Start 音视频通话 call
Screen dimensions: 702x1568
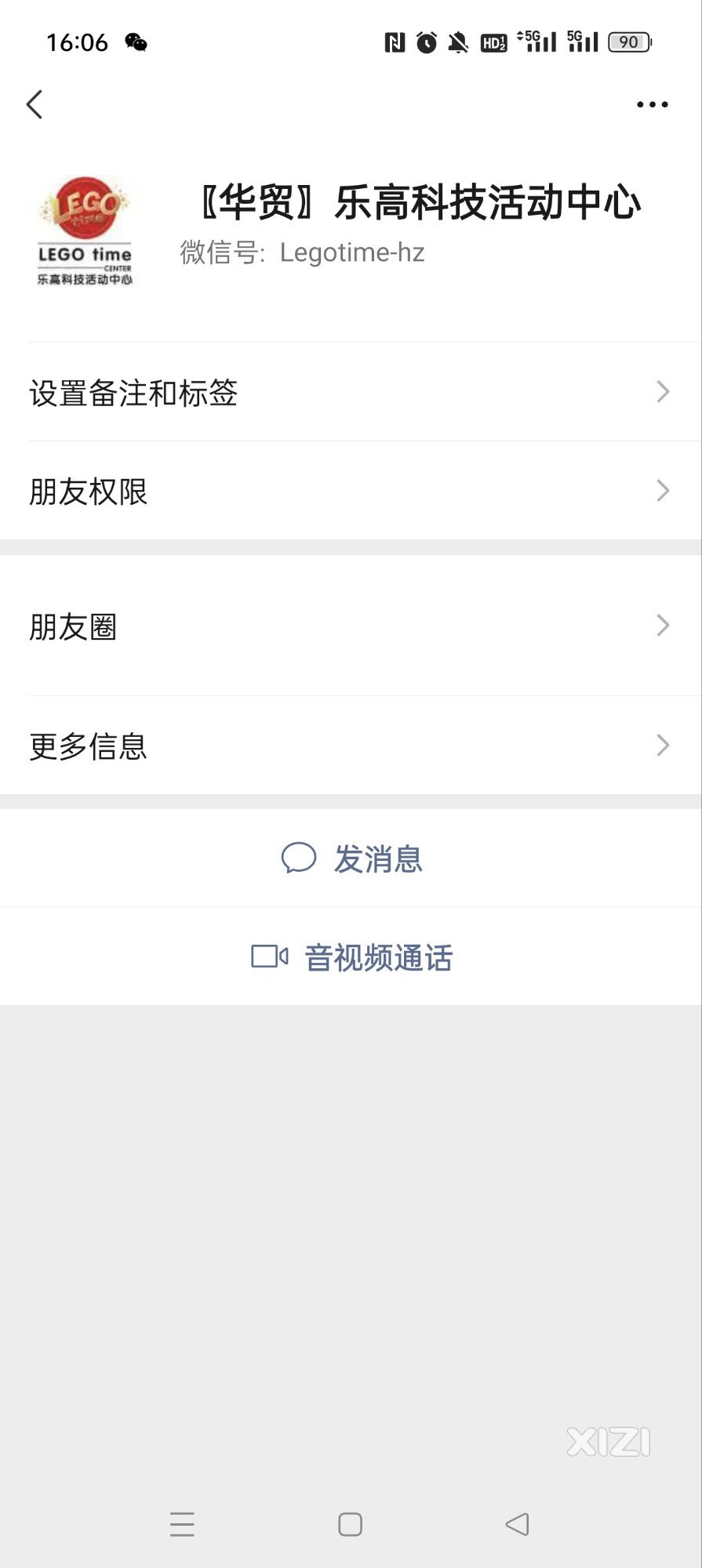coord(351,957)
